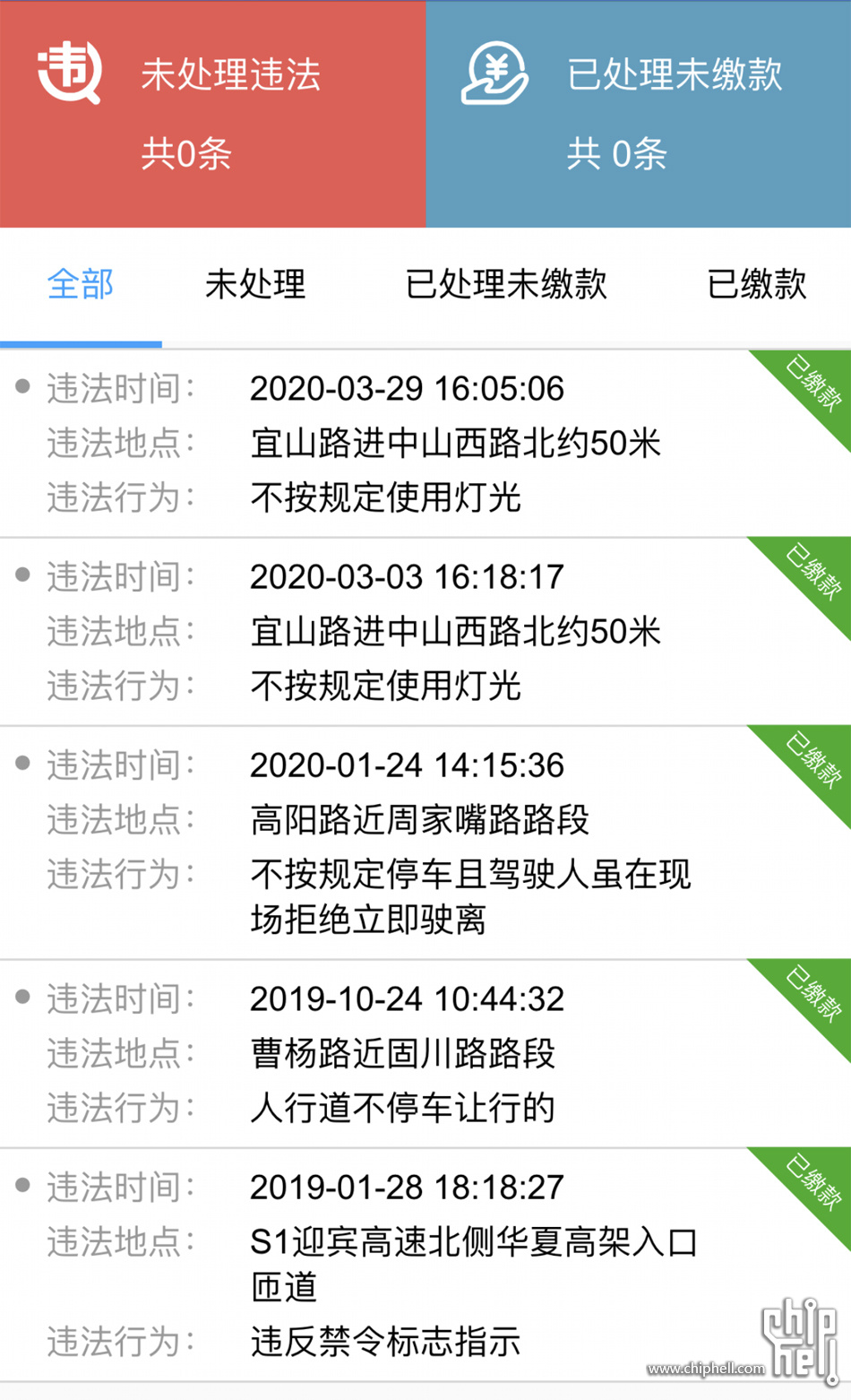Open the S1迎宾高速 violation record
Viewport: 851px width, 1400px height.
[x=425, y=1265]
